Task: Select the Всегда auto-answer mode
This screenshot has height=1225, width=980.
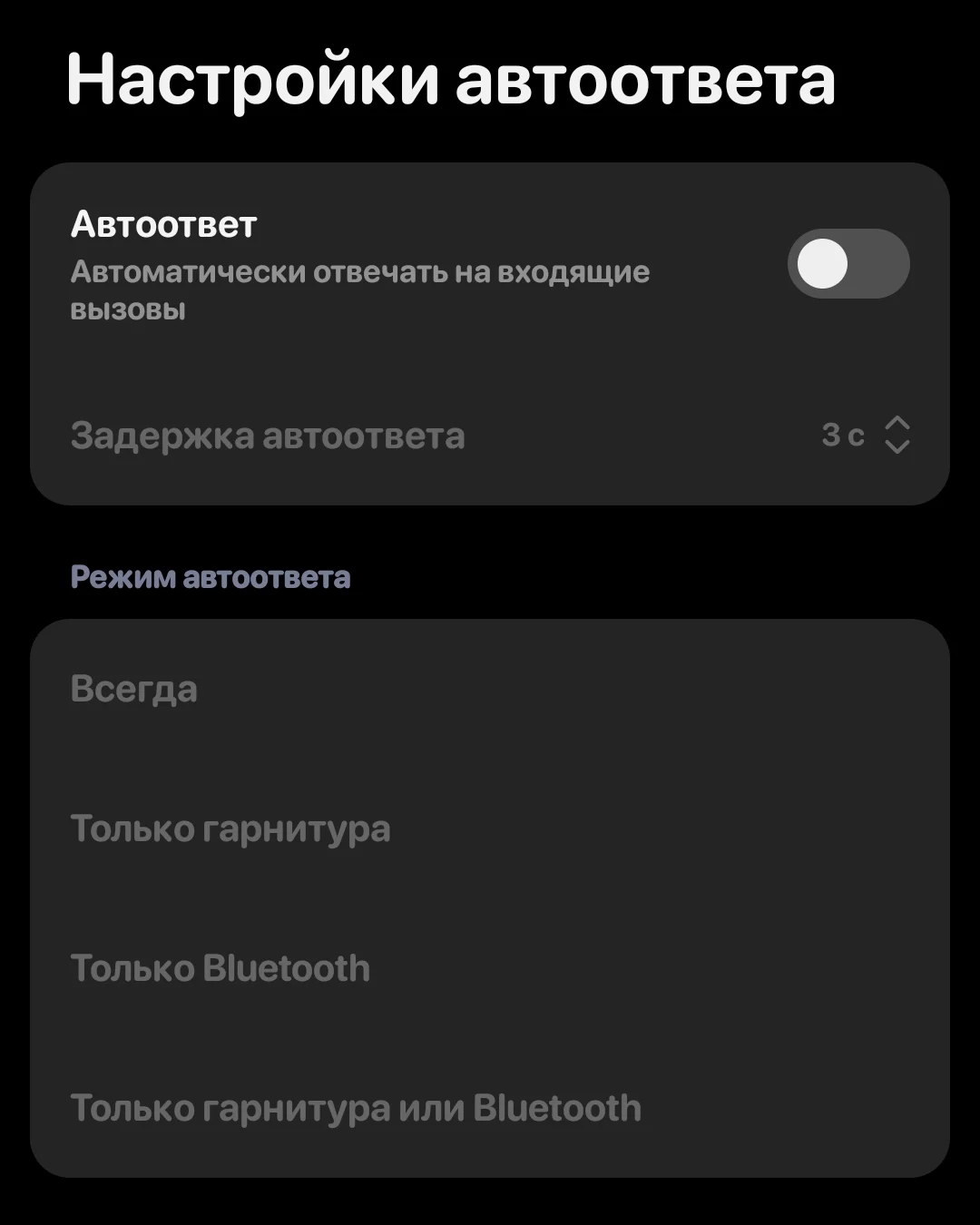Action: (x=490, y=690)
